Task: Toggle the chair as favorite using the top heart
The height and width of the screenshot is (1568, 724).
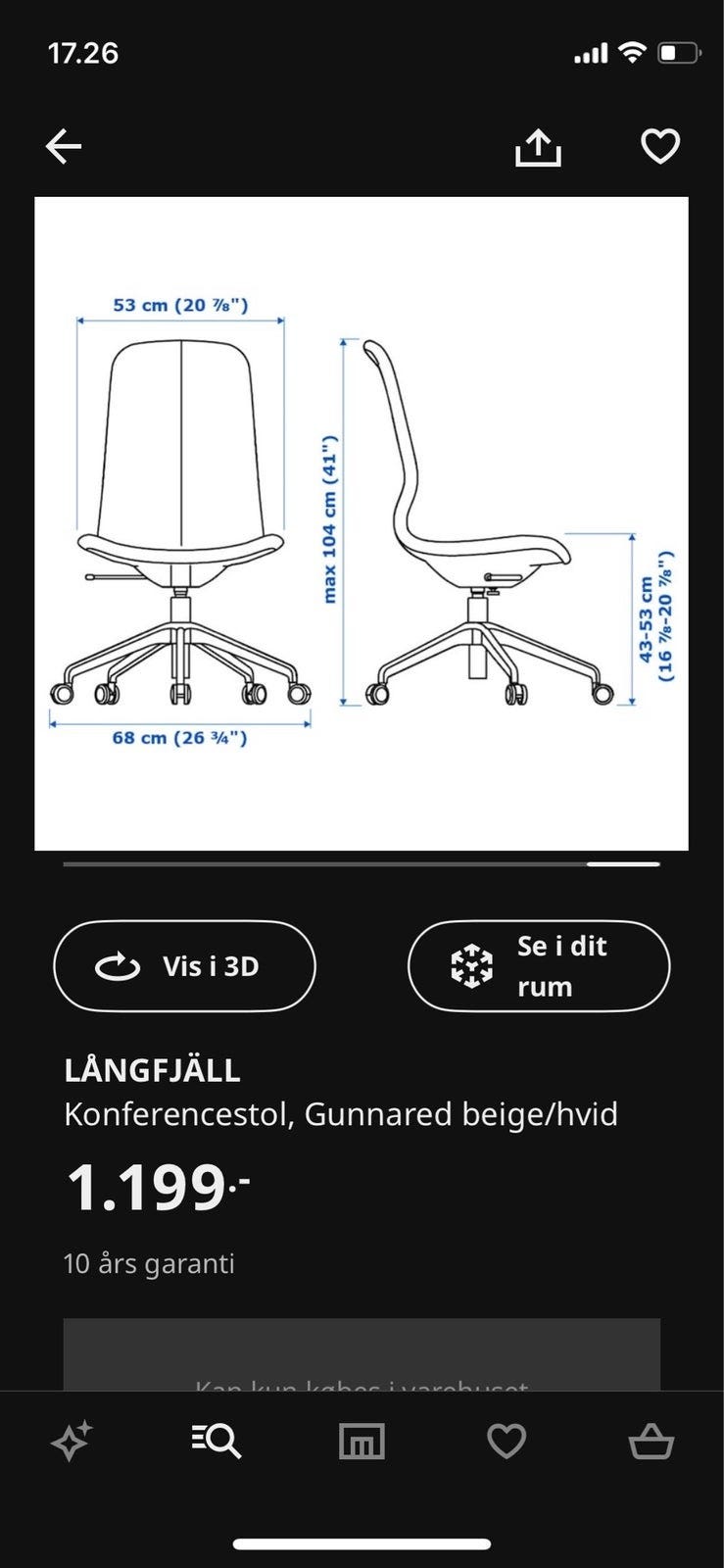Action: tap(659, 145)
